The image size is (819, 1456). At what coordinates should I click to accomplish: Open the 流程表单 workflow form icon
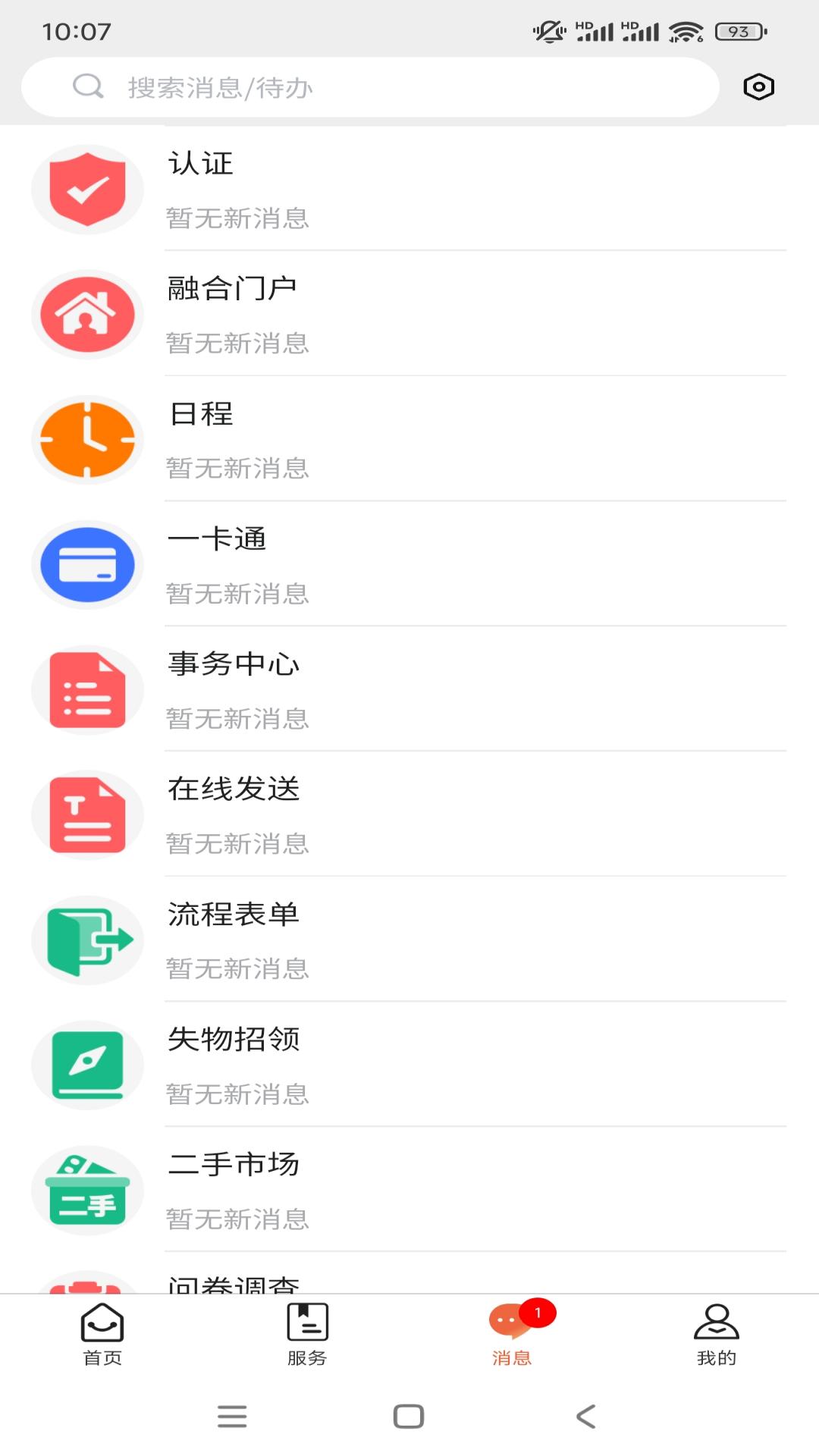(x=87, y=940)
